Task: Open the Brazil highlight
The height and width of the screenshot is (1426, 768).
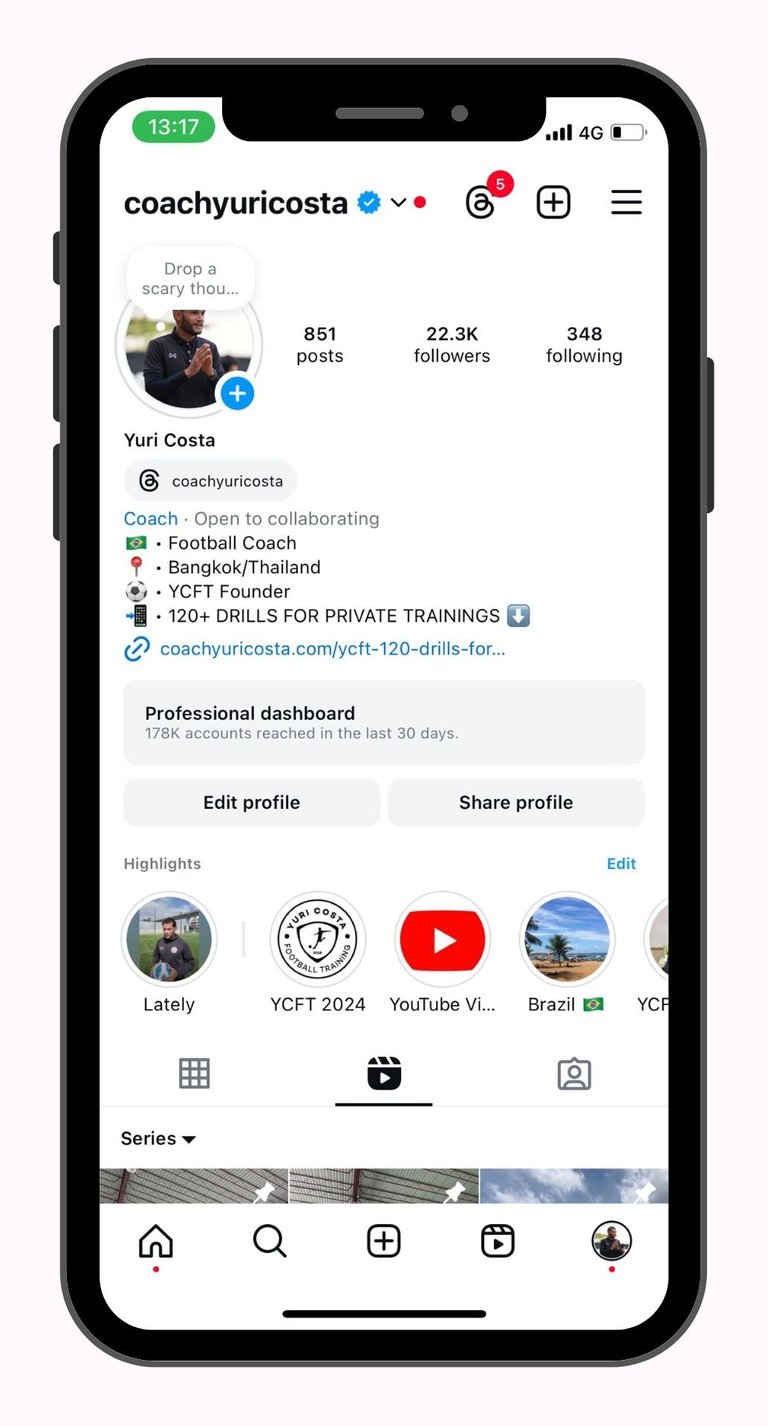Action: [567, 941]
